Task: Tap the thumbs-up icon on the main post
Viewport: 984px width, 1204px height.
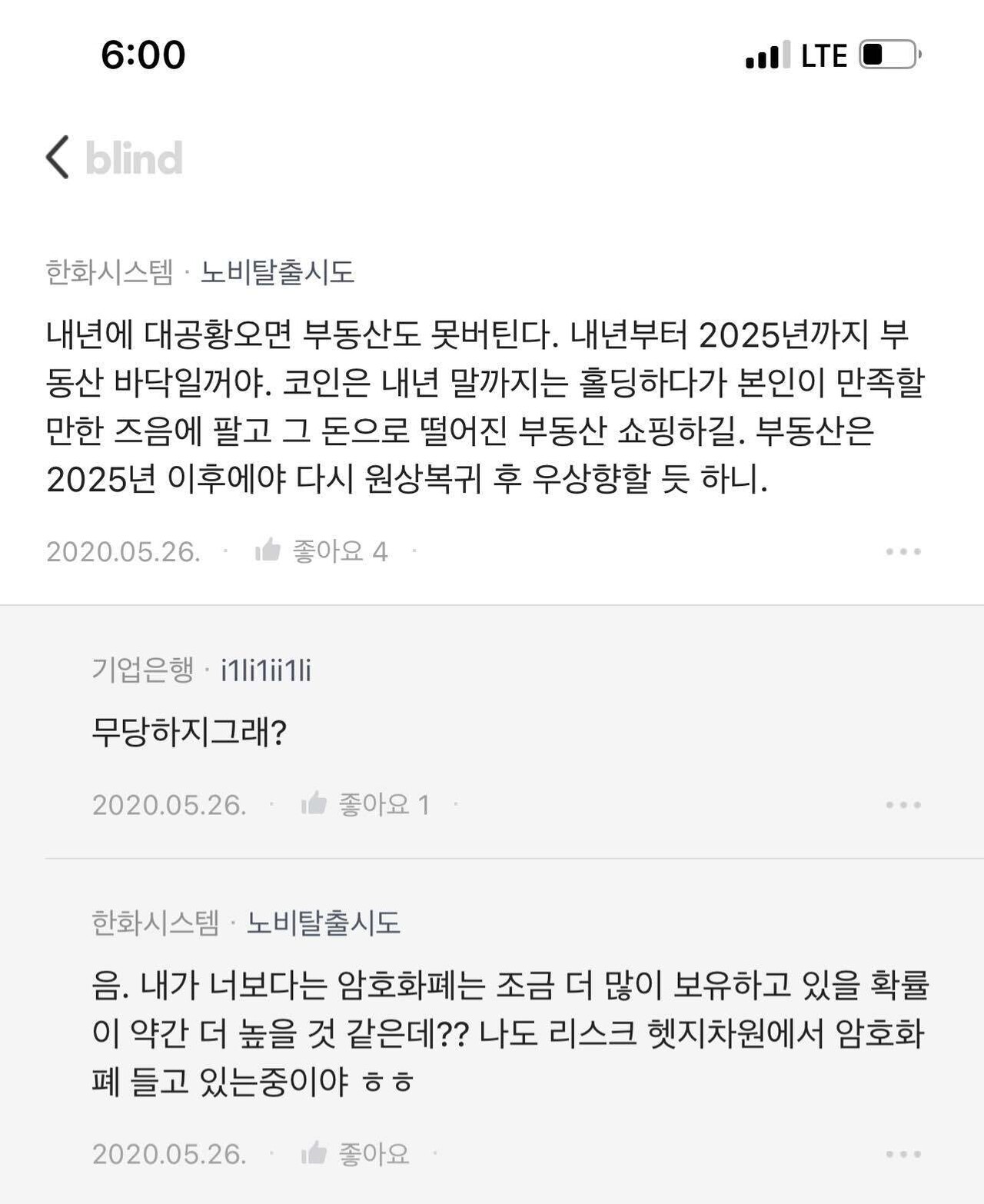Action: [x=267, y=550]
